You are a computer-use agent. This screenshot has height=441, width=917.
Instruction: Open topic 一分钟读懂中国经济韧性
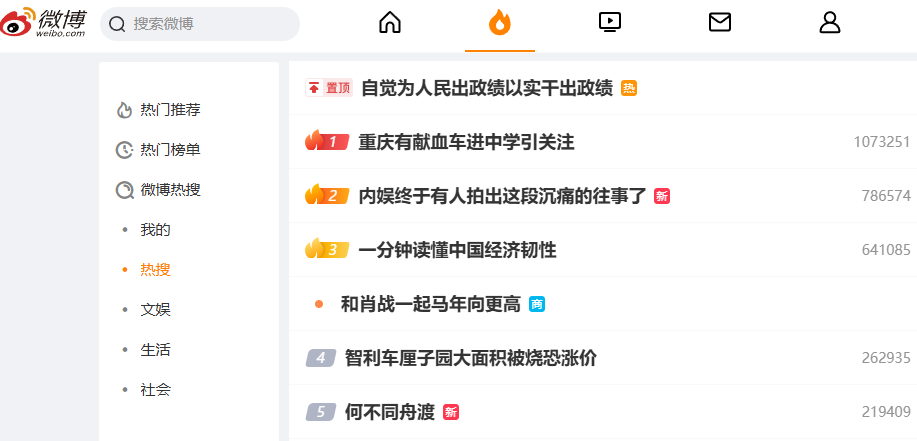(x=457, y=250)
